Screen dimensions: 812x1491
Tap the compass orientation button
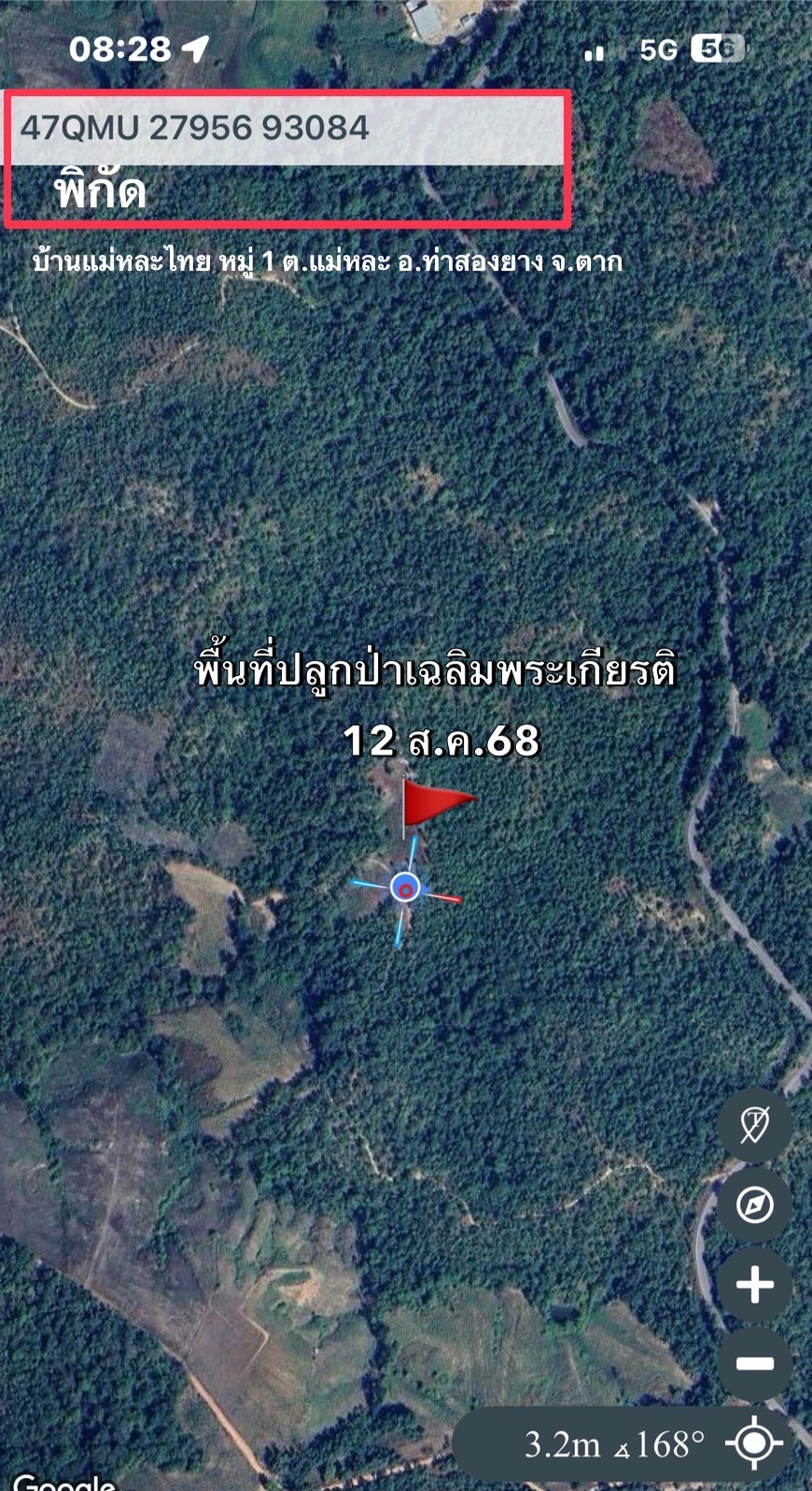point(754,1204)
